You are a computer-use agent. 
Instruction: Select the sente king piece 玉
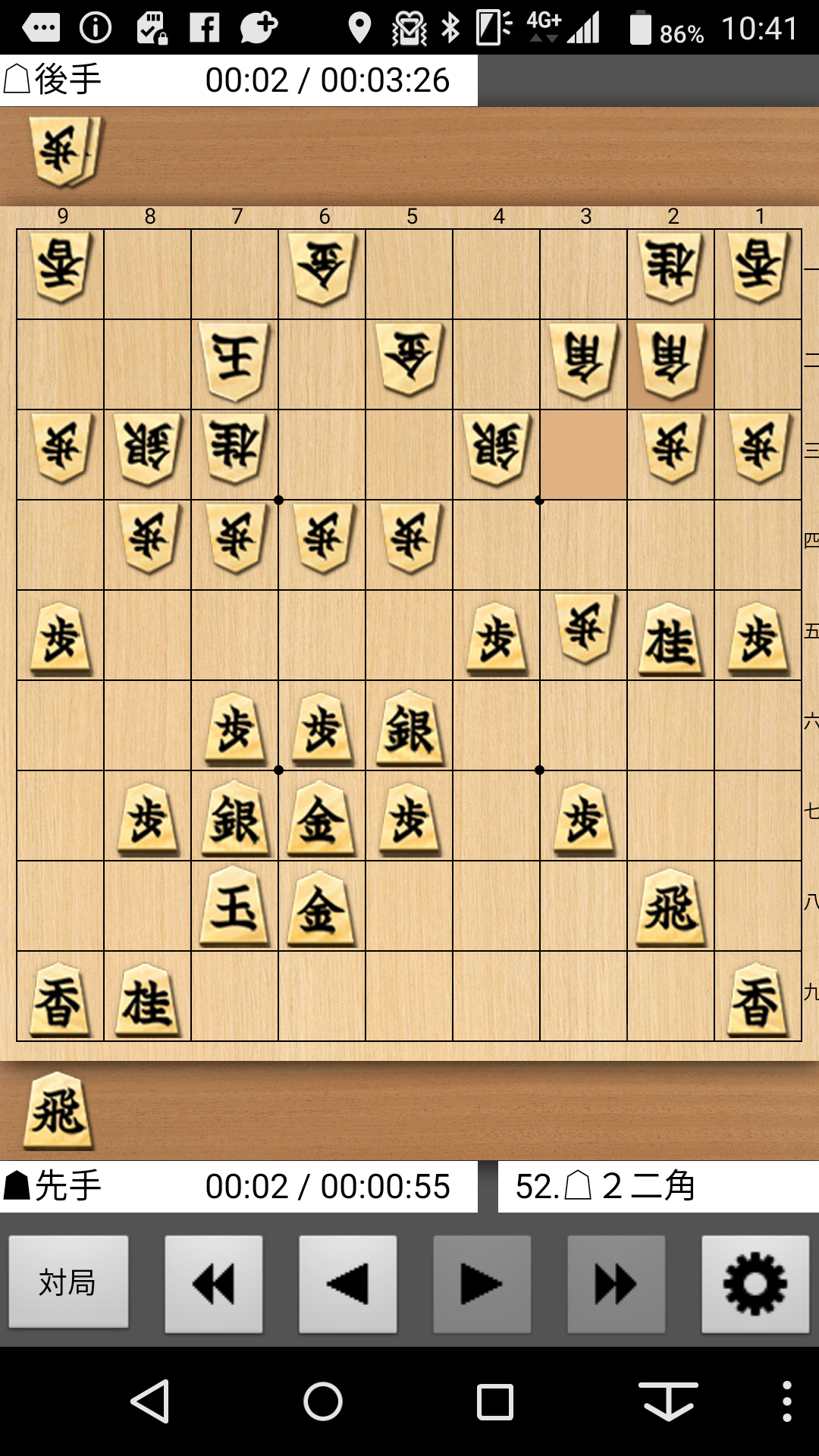tap(235, 907)
